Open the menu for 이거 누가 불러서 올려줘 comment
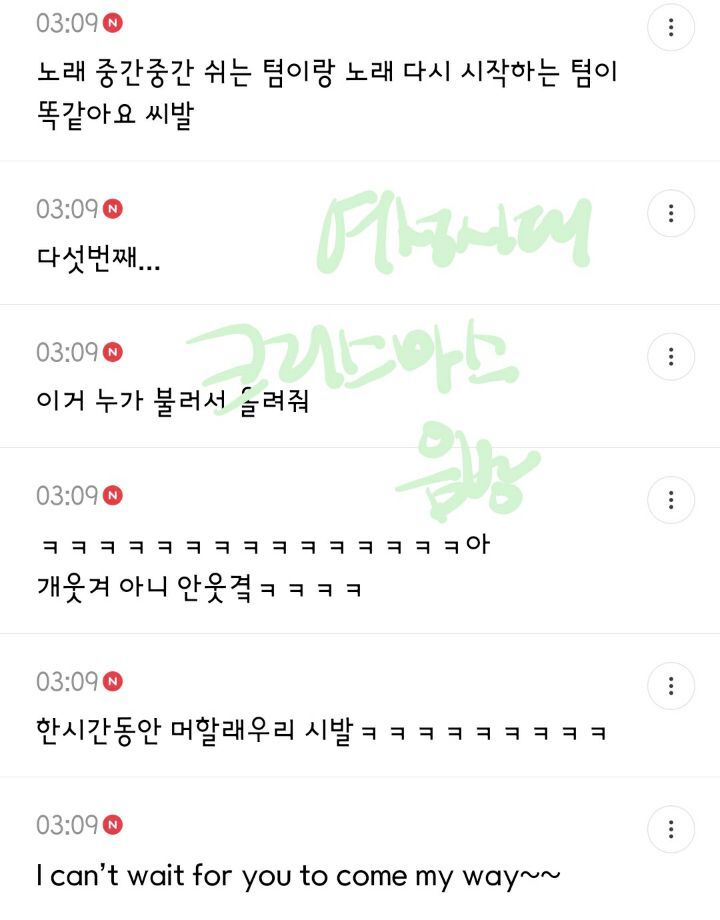This screenshot has width=720, height=920. [671, 356]
